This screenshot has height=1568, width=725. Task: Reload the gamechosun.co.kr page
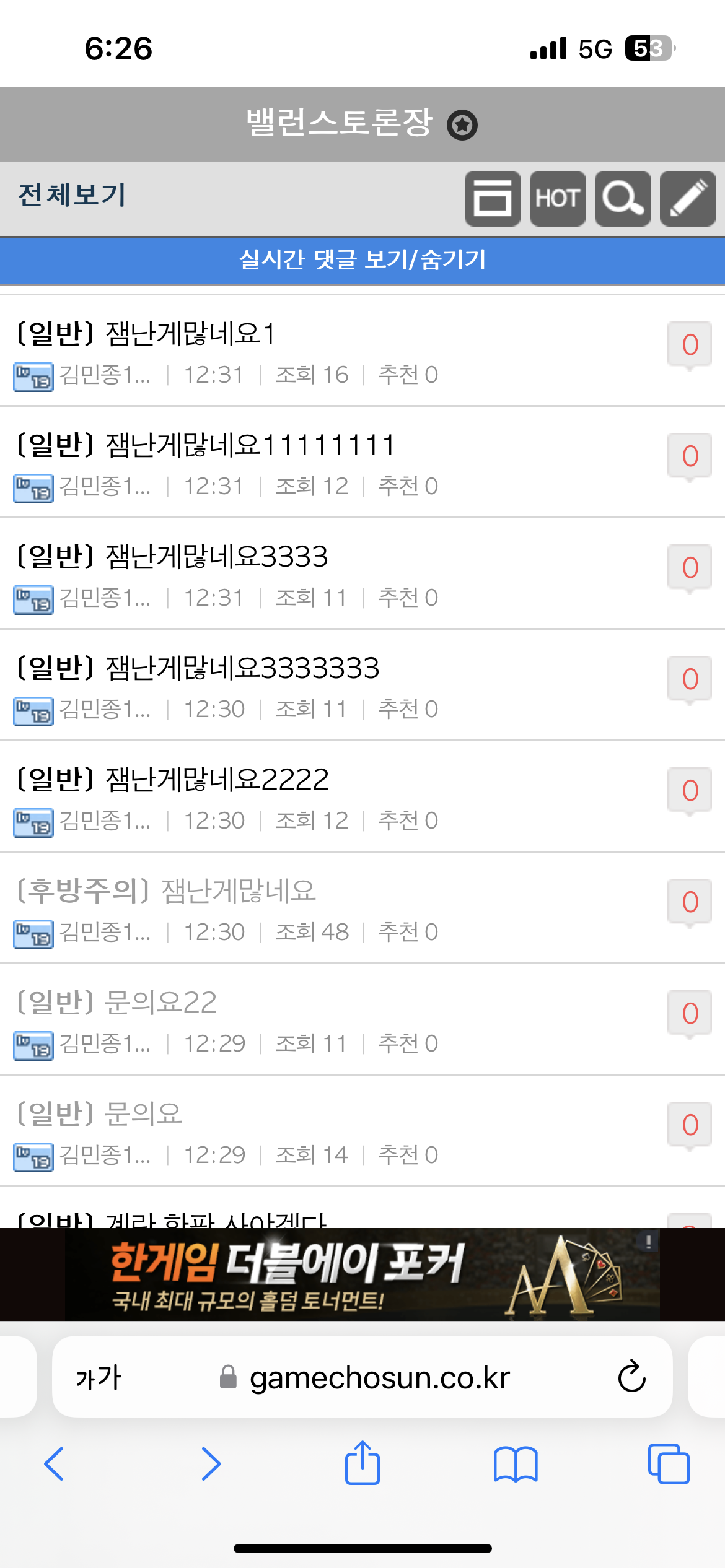coord(631,1377)
